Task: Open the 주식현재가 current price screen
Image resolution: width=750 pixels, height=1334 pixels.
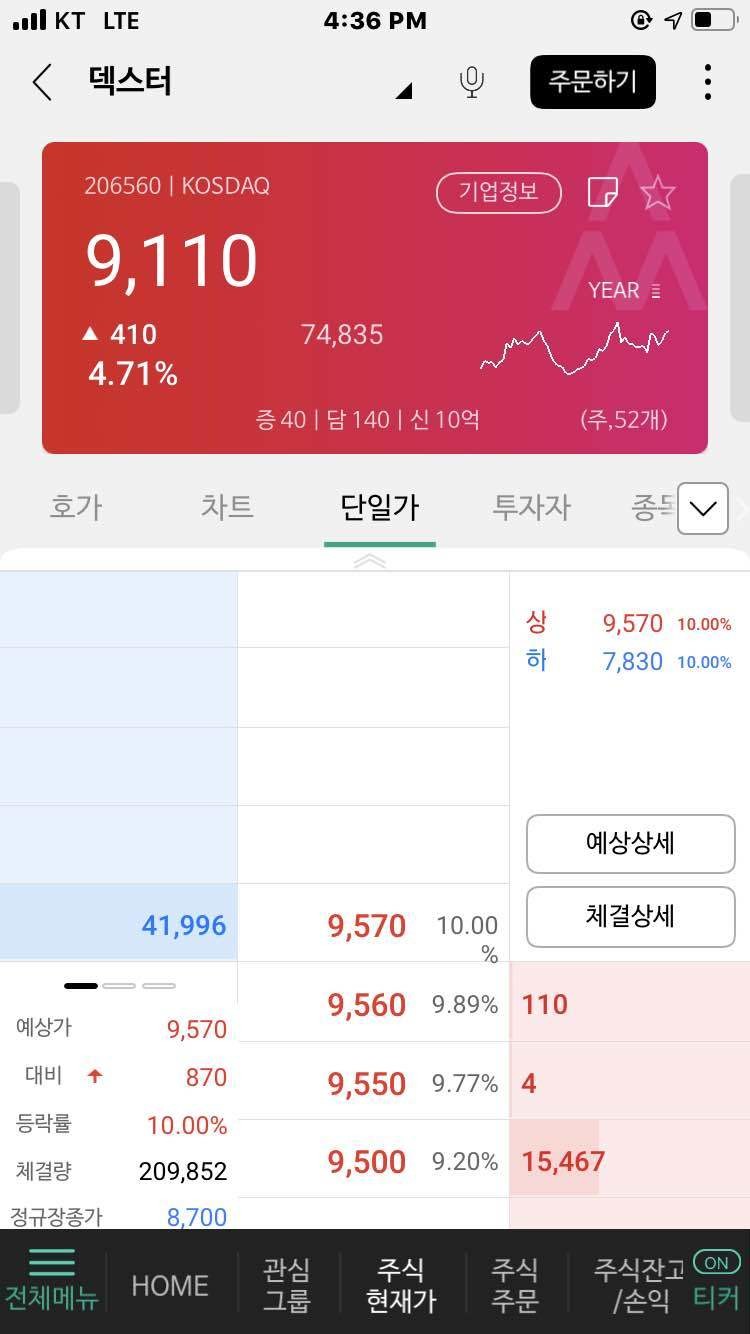Action: pos(400,1284)
